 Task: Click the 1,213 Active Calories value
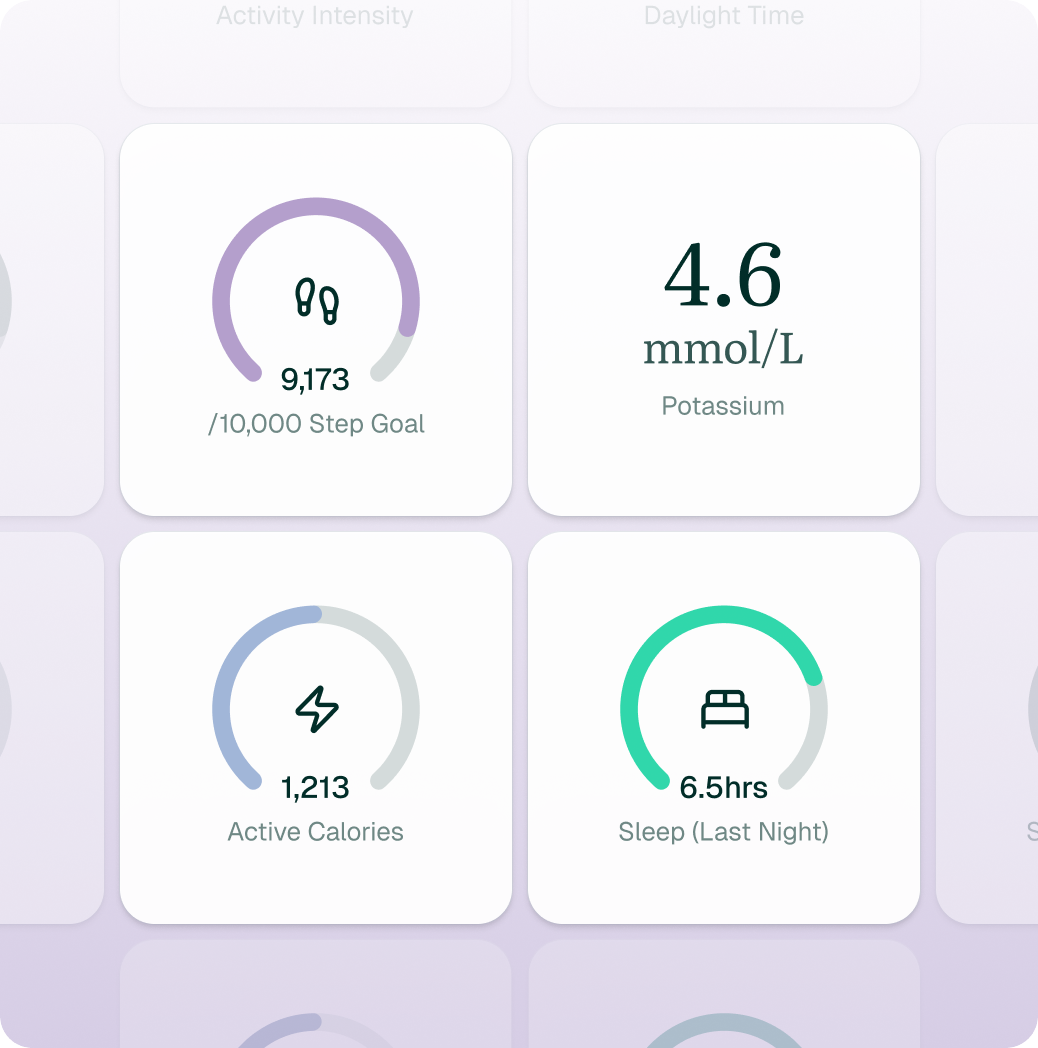316,787
